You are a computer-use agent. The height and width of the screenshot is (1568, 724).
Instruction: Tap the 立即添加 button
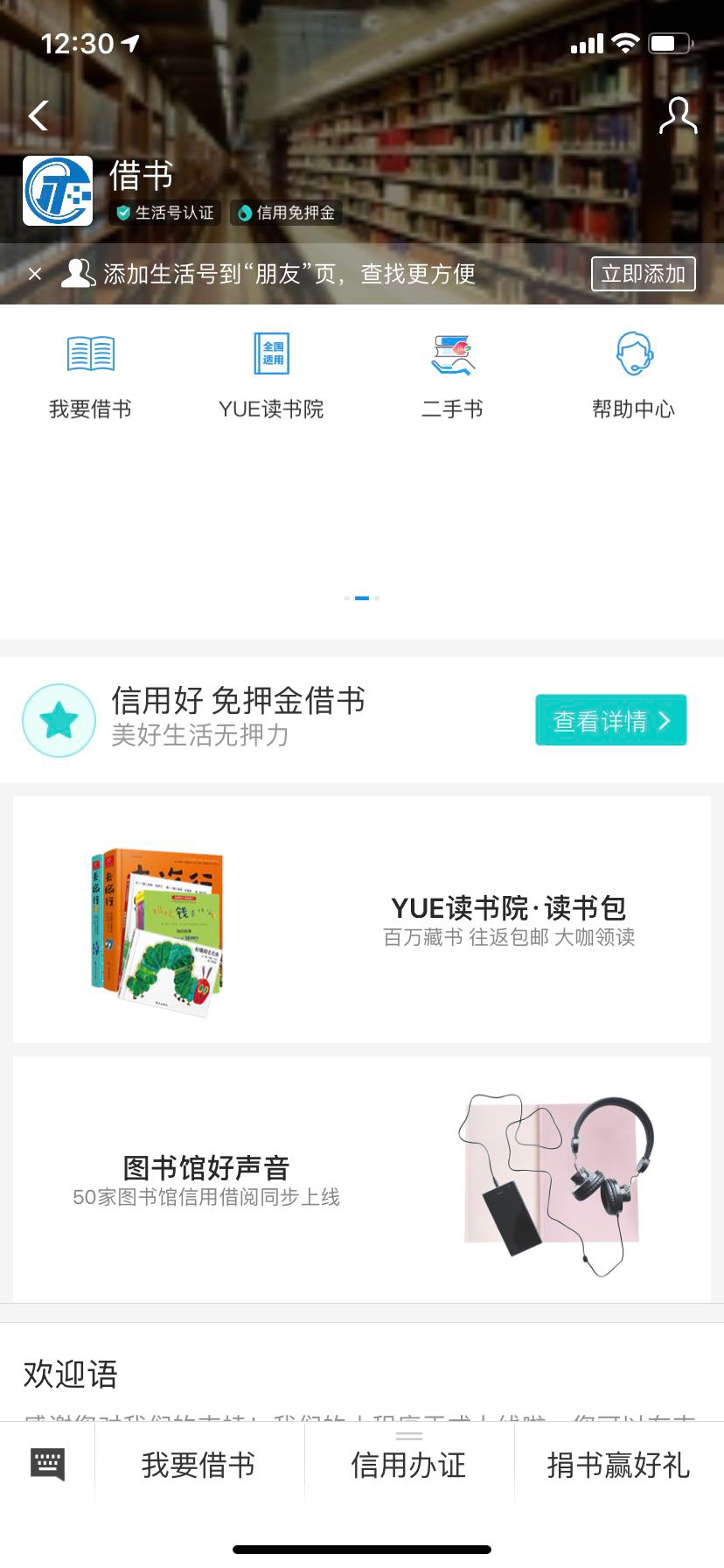pyautogui.click(x=643, y=274)
